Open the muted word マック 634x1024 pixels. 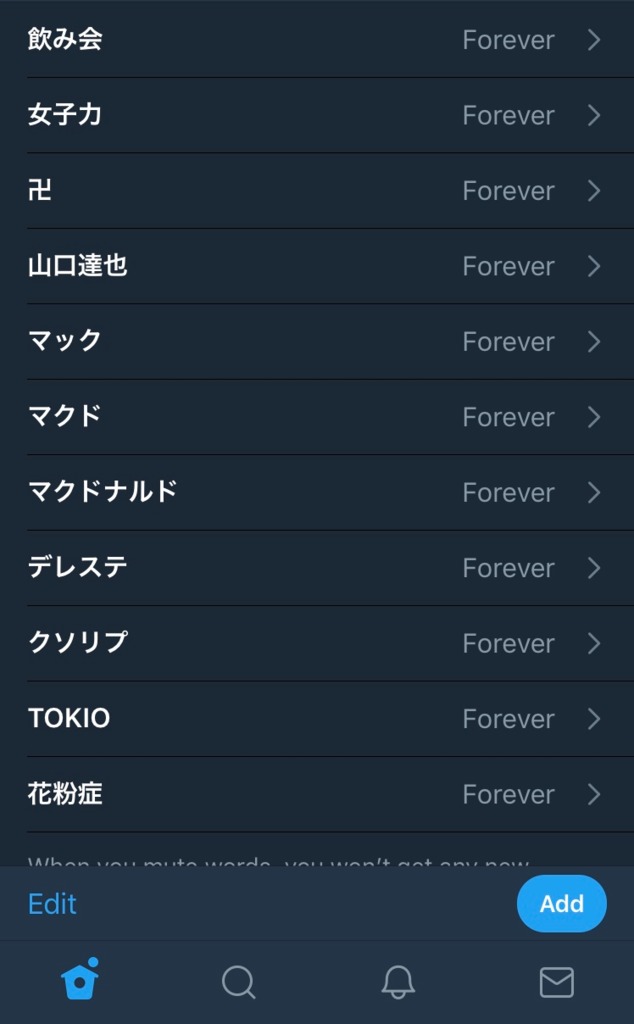click(x=316, y=341)
